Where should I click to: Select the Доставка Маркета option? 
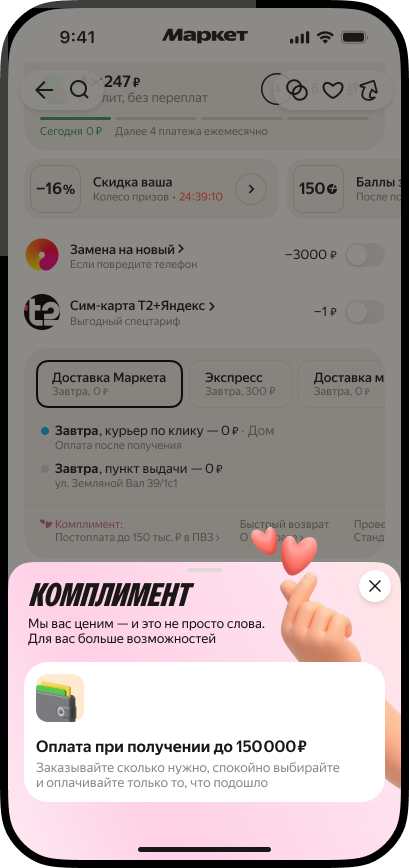click(x=110, y=384)
